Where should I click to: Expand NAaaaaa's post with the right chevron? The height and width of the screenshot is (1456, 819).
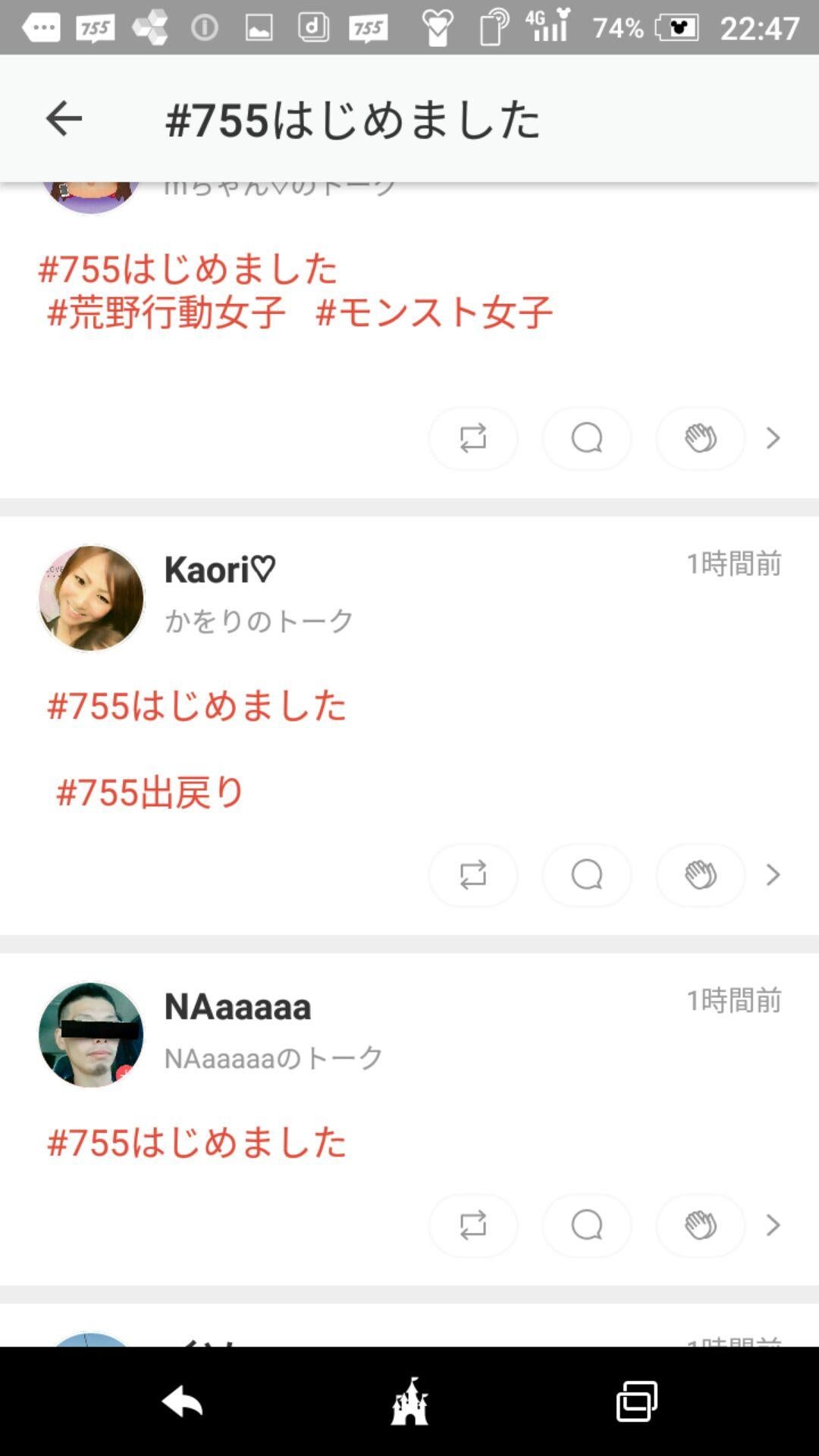point(773,1225)
